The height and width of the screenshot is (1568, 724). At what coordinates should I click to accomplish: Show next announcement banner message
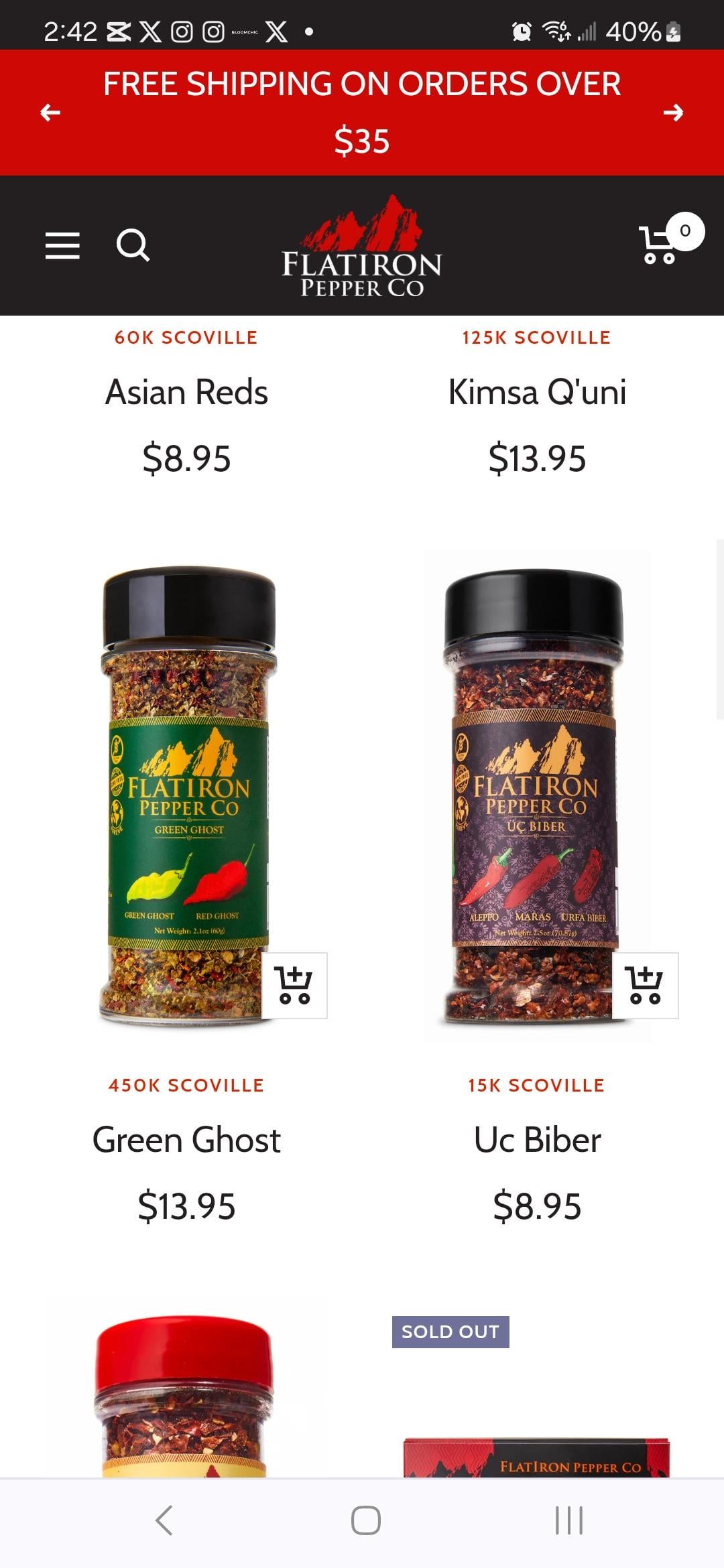(x=673, y=113)
